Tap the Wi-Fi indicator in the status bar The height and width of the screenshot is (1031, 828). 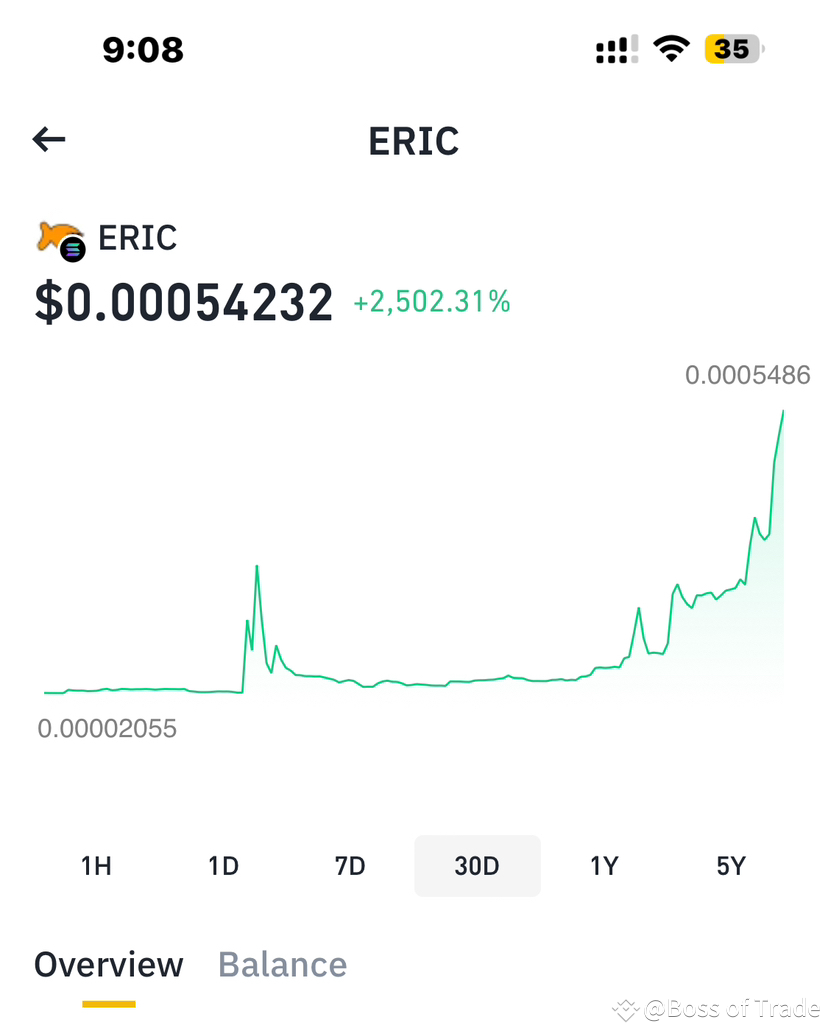click(671, 49)
